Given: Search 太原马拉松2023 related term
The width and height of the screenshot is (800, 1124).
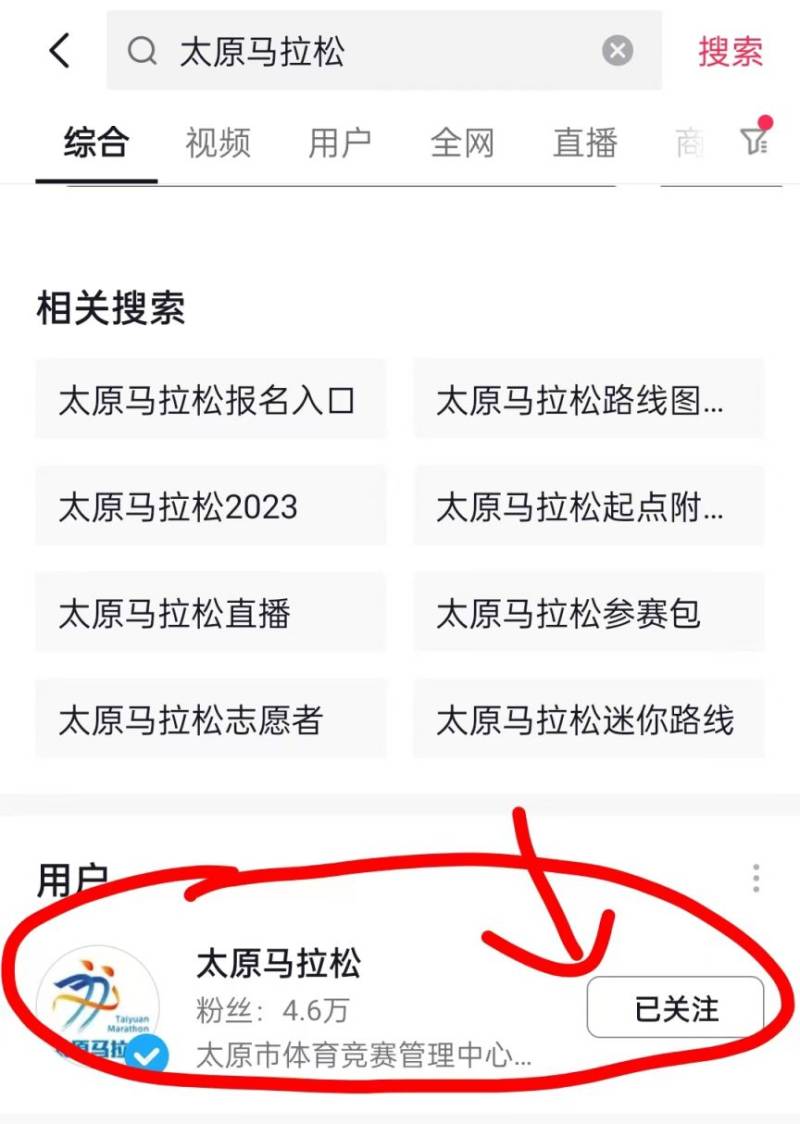Looking at the screenshot, I should coord(210,506).
